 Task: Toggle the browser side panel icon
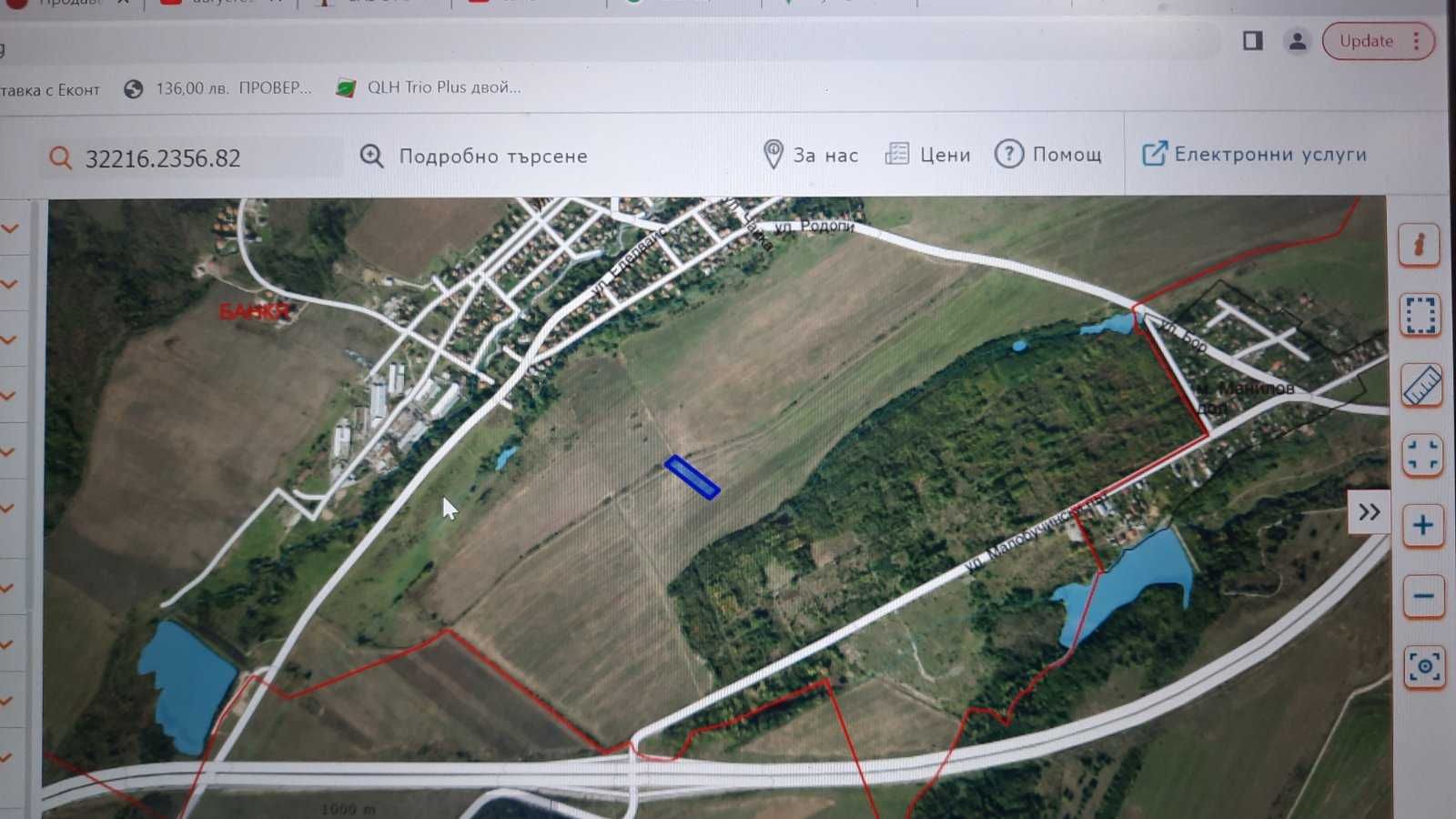click(1252, 41)
